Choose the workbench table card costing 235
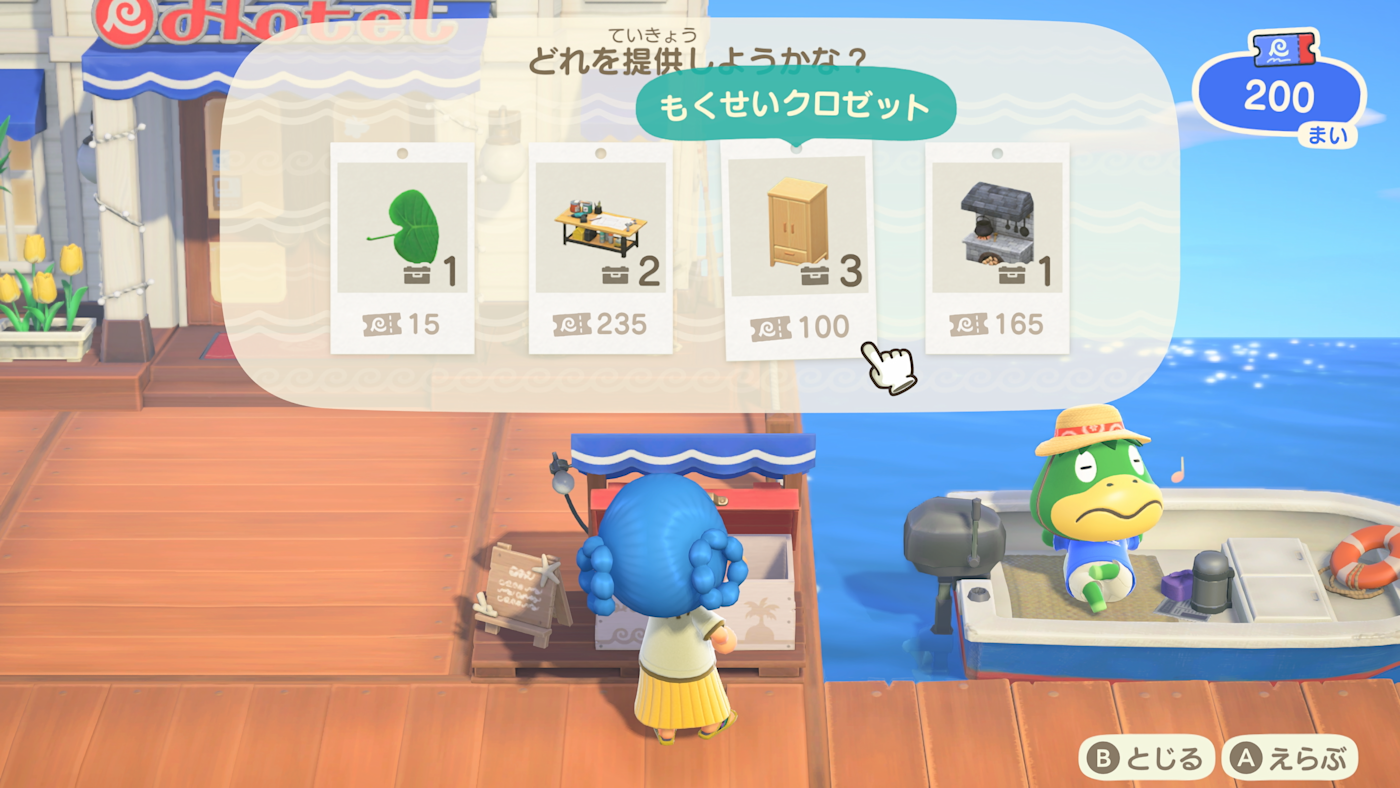1400x788 pixels. pos(600,248)
